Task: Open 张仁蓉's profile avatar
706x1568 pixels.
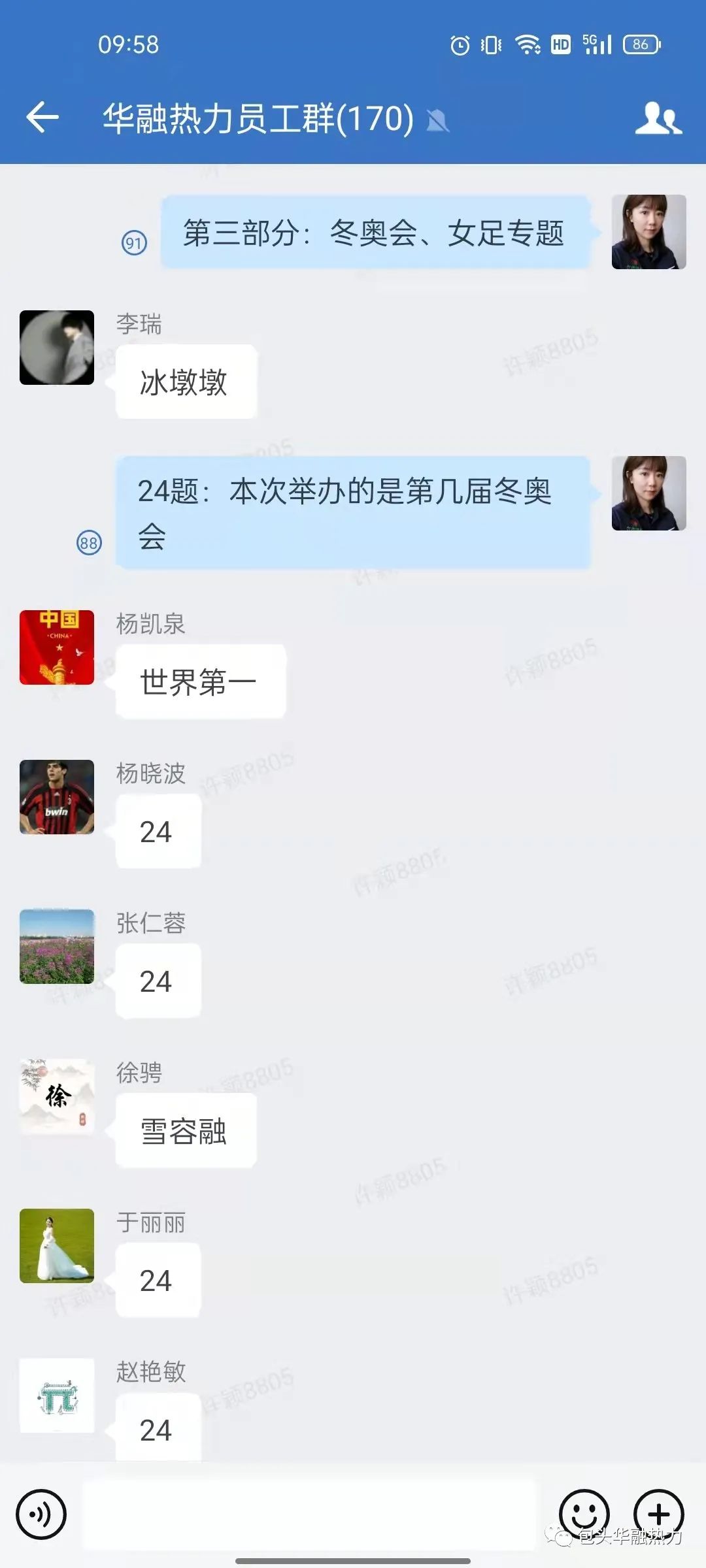Action: [x=57, y=947]
